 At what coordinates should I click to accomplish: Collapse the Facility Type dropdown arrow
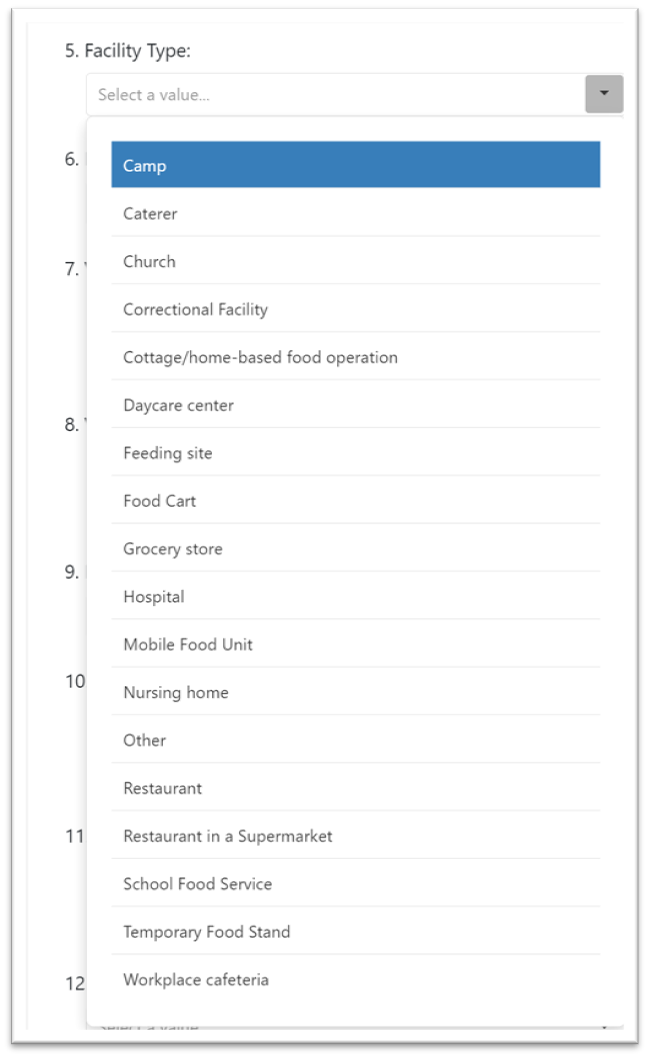click(x=604, y=95)
